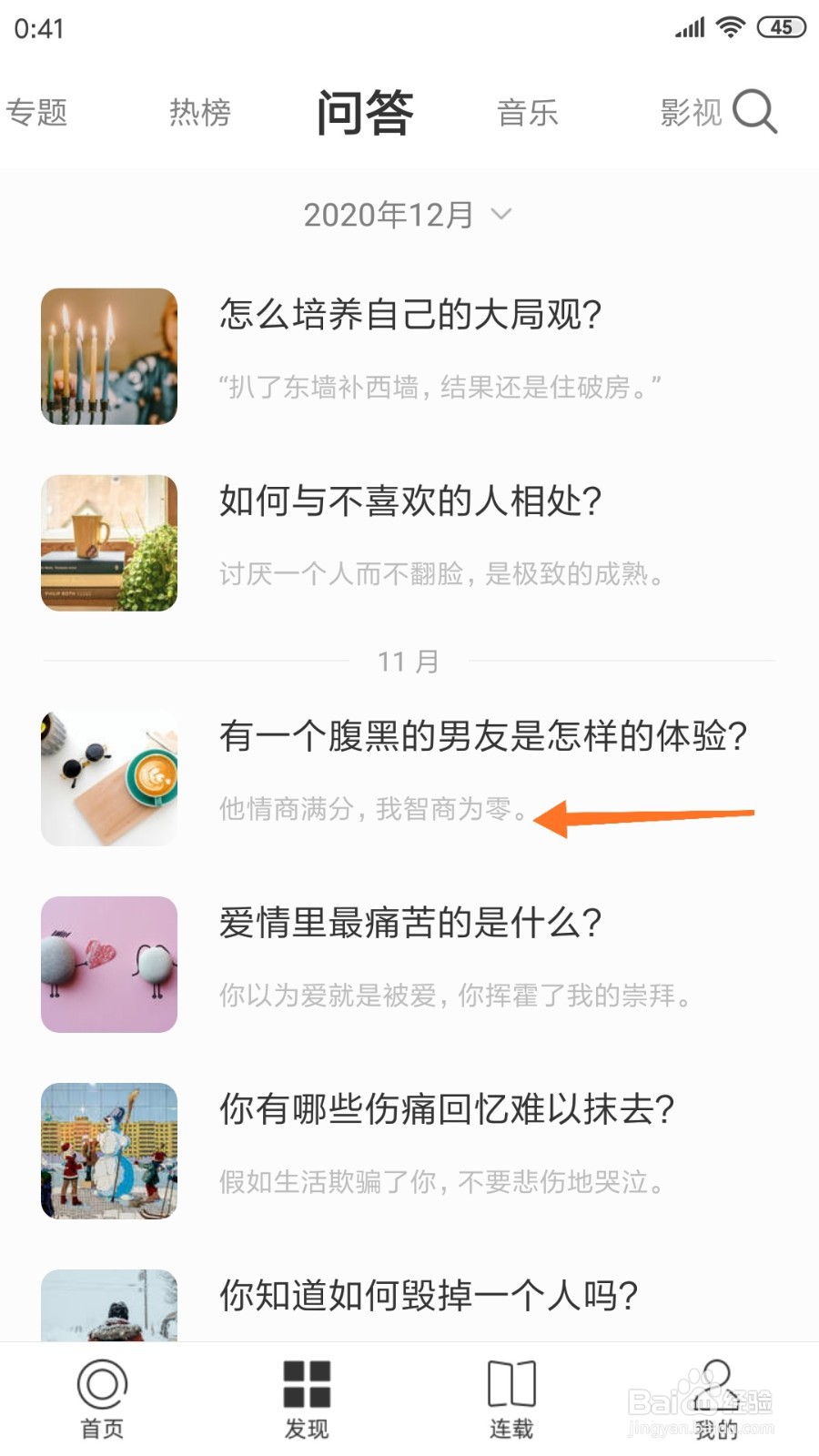Open the question 怎么培养自己的大局观

point(409,316)
